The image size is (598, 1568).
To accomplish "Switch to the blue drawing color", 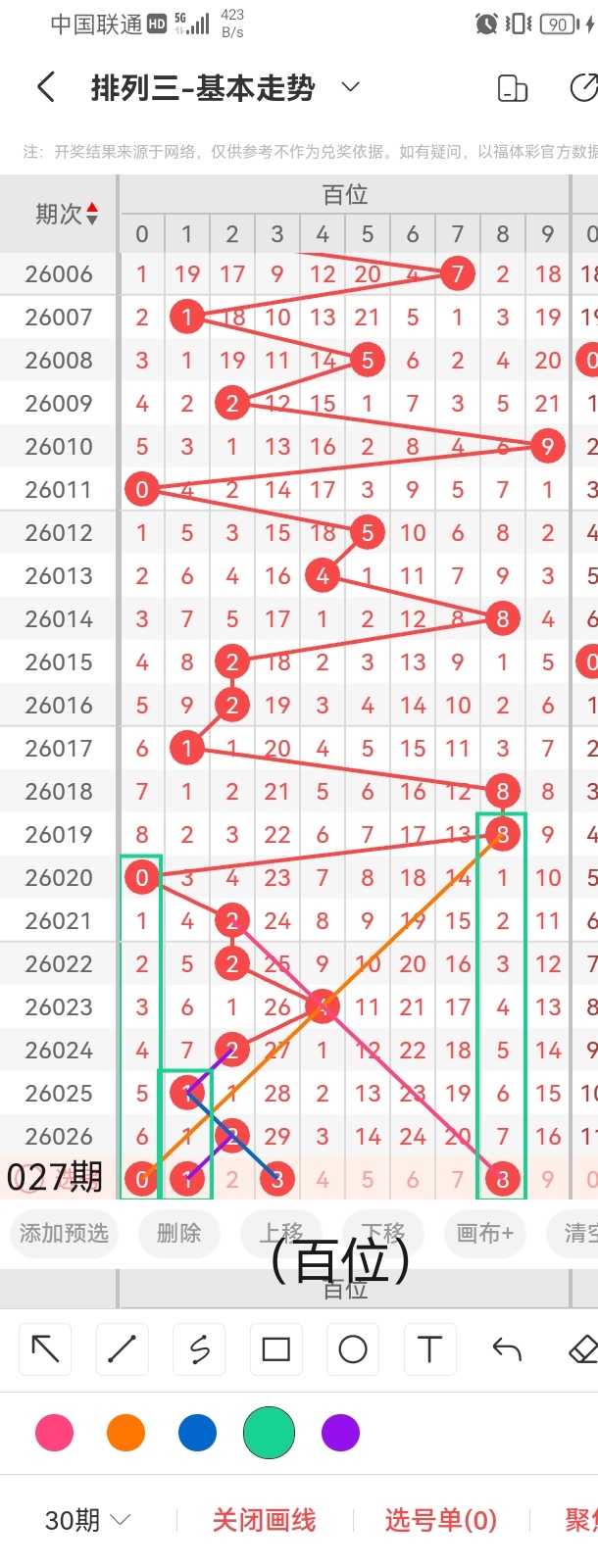I will (x=197, y=1433).
